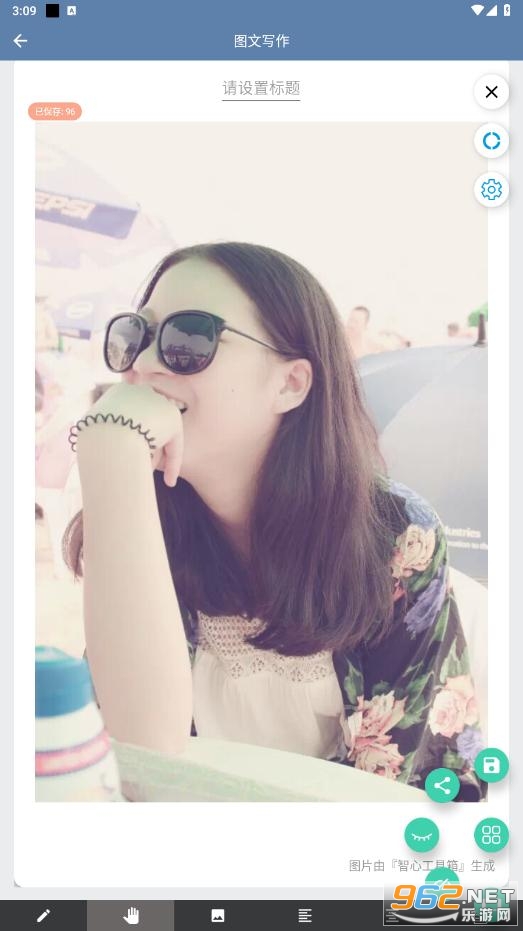The image size is (523, 931).
Task: Tap the closed-eye hide button
Action: point(421,835)
